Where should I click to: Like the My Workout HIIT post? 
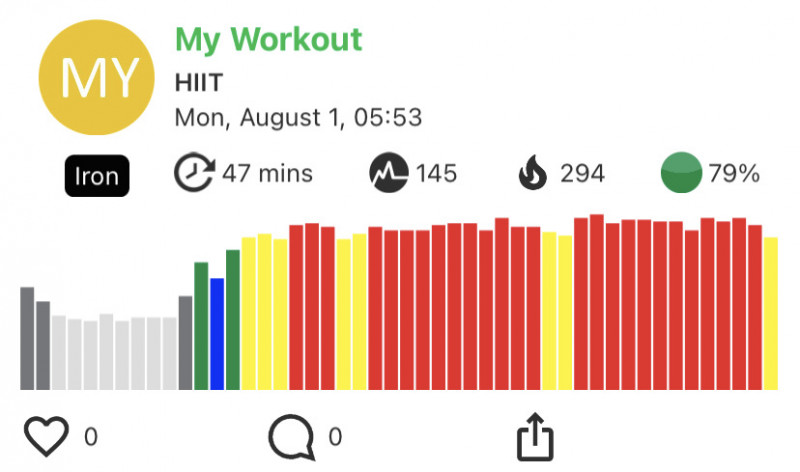(46, 436)
